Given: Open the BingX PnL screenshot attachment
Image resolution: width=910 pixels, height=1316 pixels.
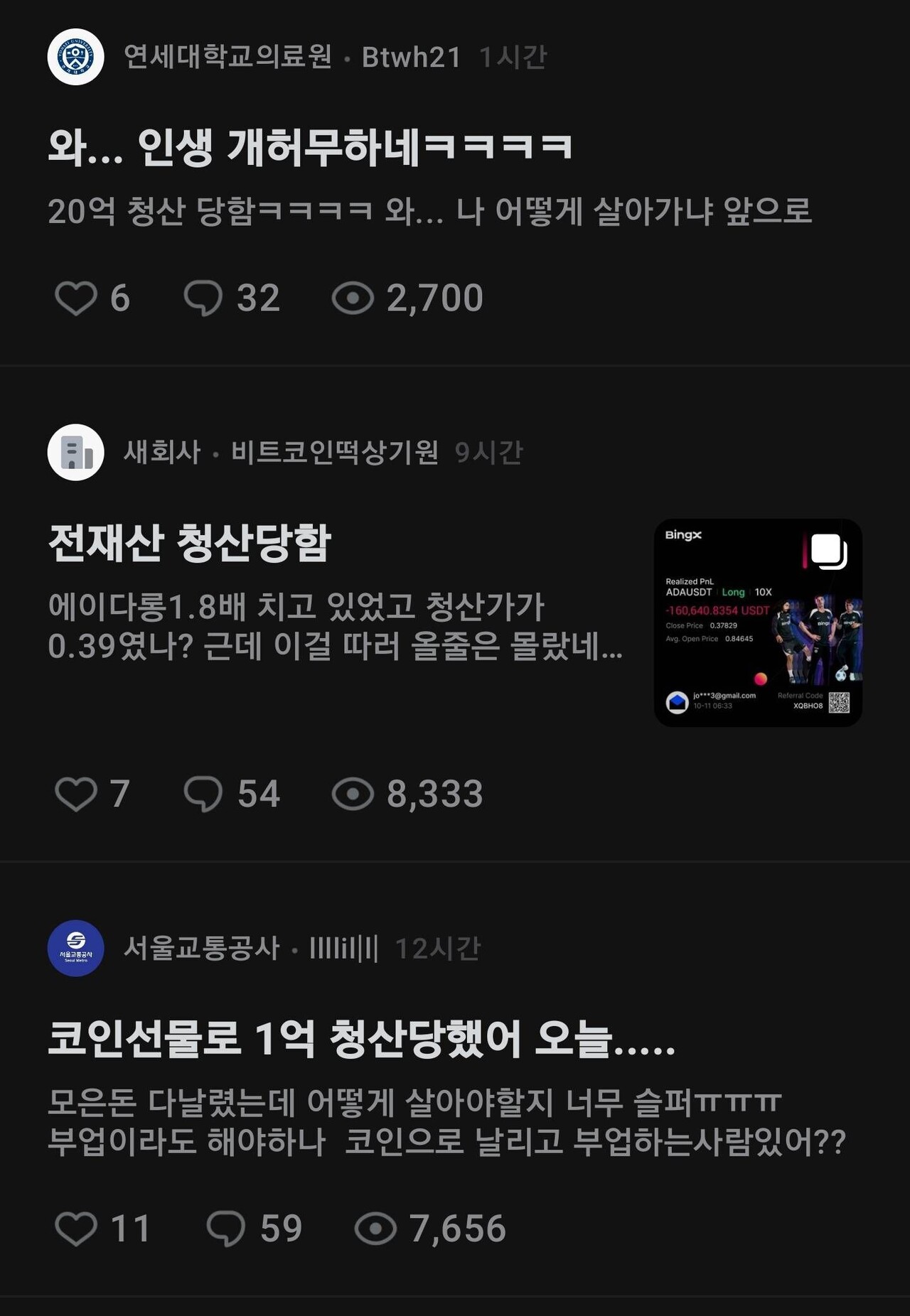Looking at the screenshot, I should pos(757,620).
